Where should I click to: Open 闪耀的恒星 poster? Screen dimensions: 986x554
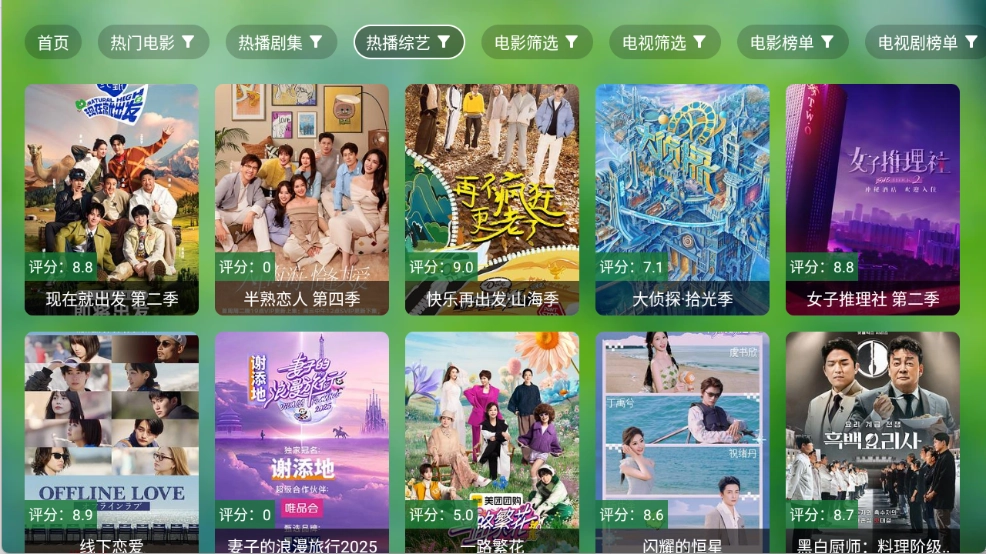682,442
